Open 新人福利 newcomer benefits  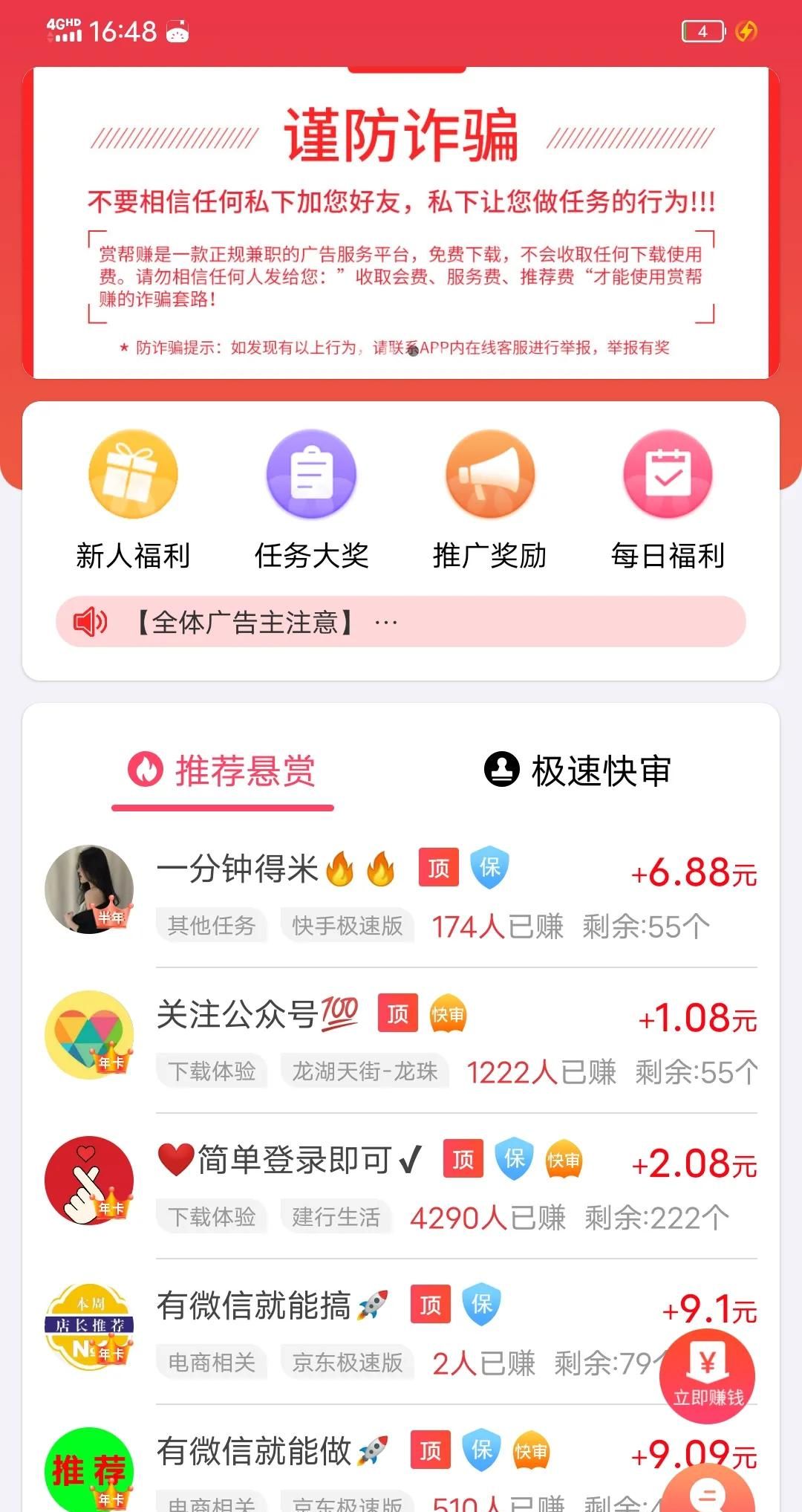(133, 499)
